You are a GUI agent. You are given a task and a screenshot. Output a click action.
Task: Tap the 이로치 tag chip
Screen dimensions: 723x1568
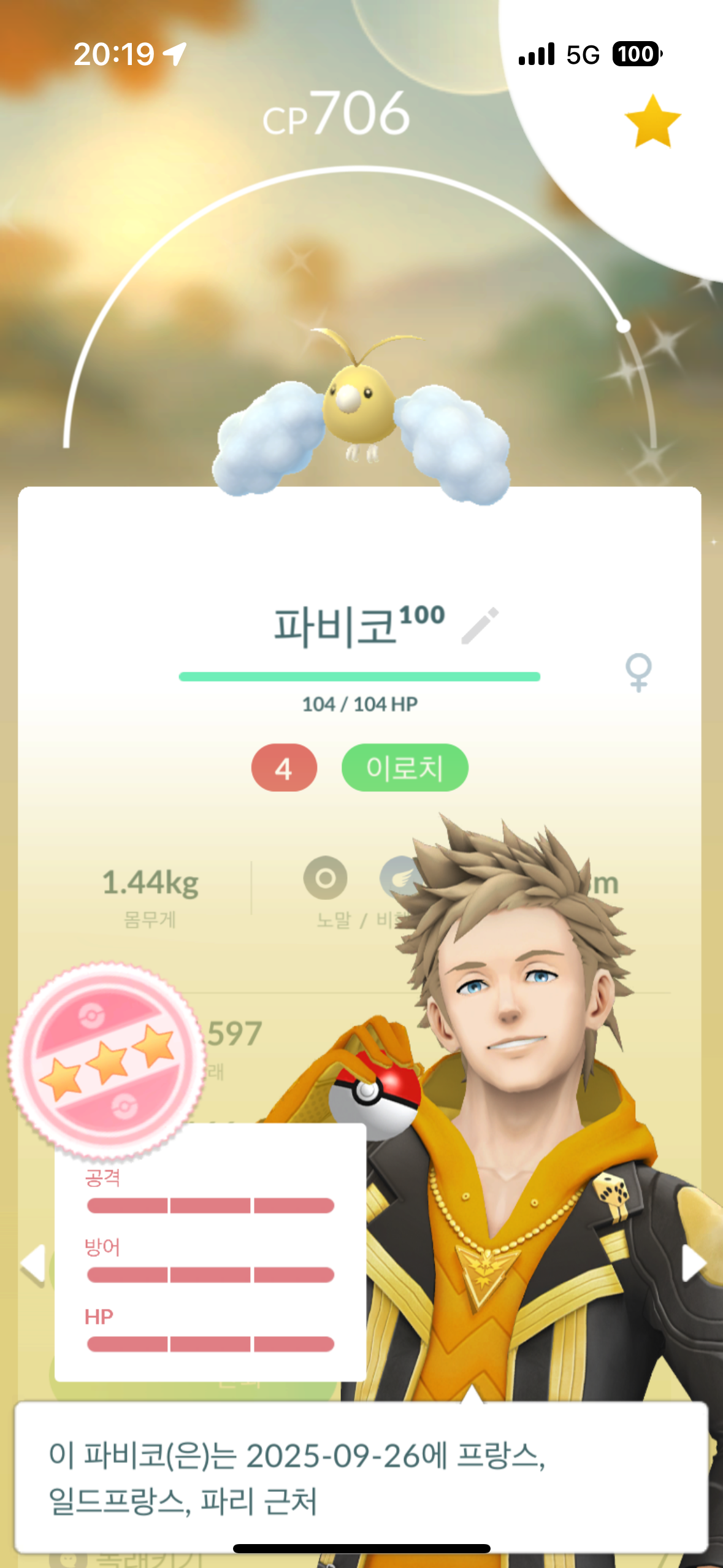(405, 767)
